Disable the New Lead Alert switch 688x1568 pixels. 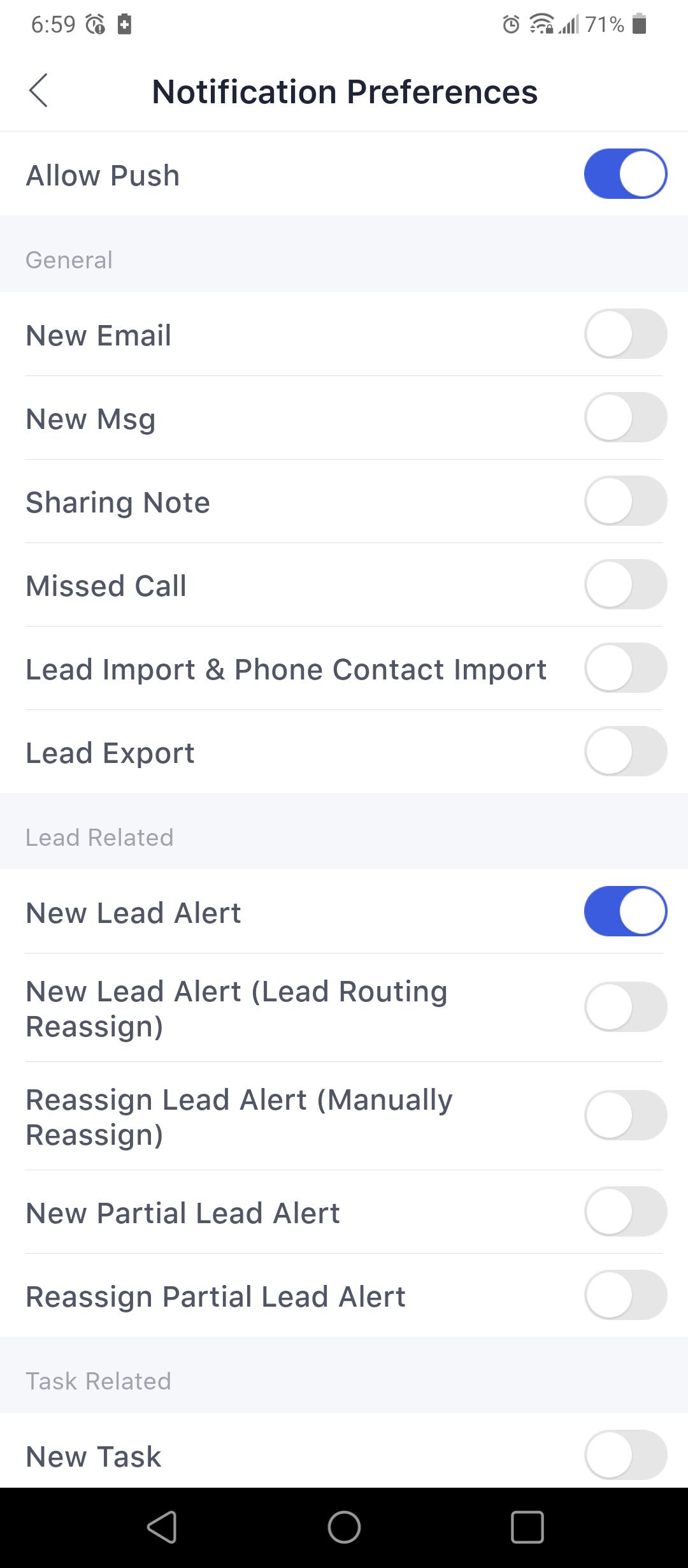pyautogui.click(x=626, y=911)
